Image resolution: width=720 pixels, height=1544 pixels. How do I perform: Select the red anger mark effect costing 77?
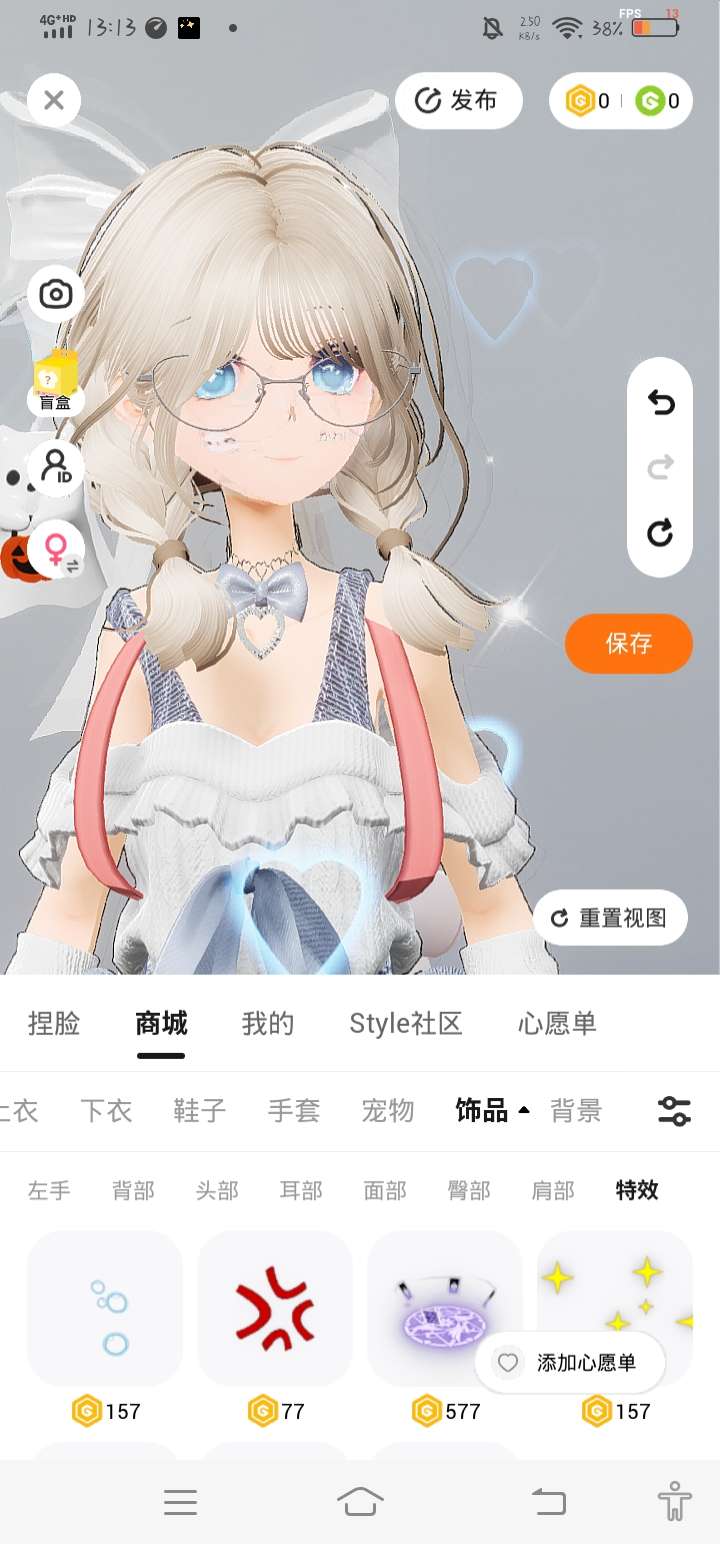coord(275,1308)
